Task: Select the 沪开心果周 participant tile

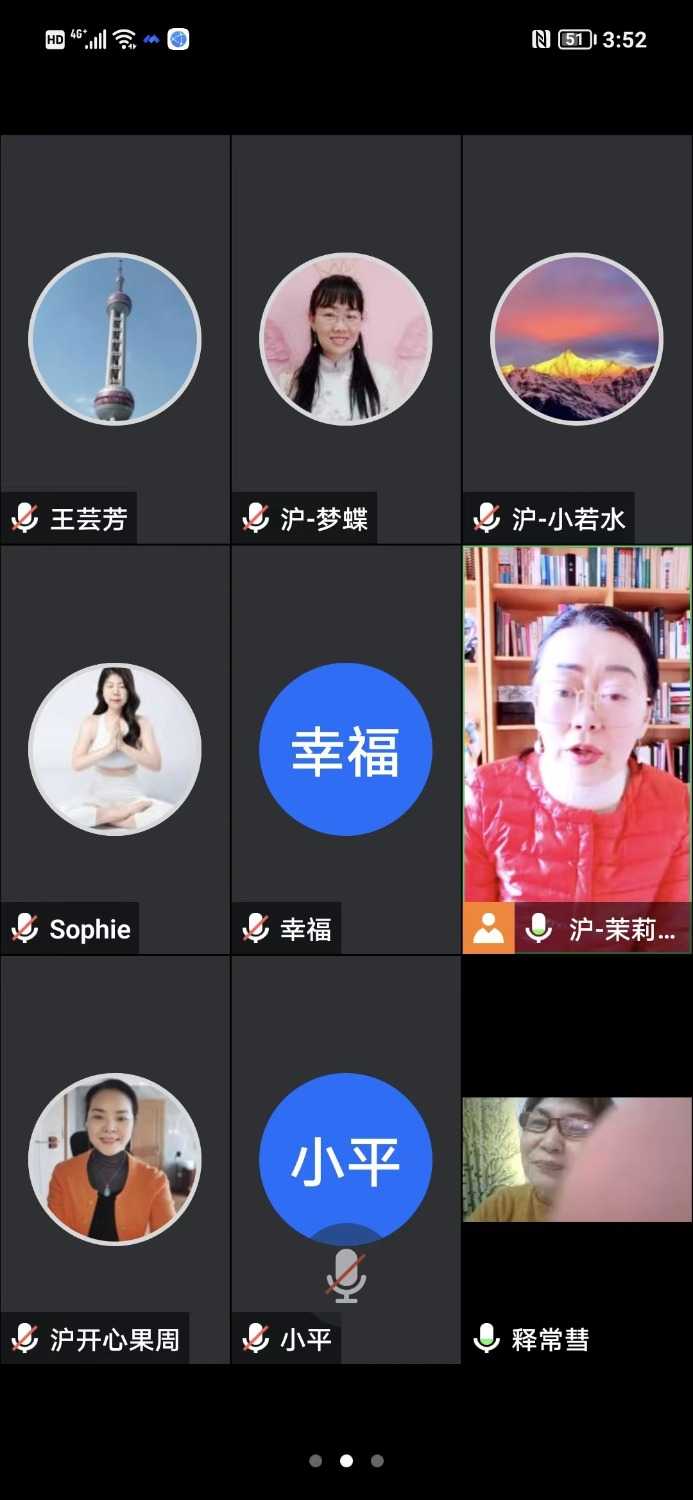Action: pos(115,1158)
